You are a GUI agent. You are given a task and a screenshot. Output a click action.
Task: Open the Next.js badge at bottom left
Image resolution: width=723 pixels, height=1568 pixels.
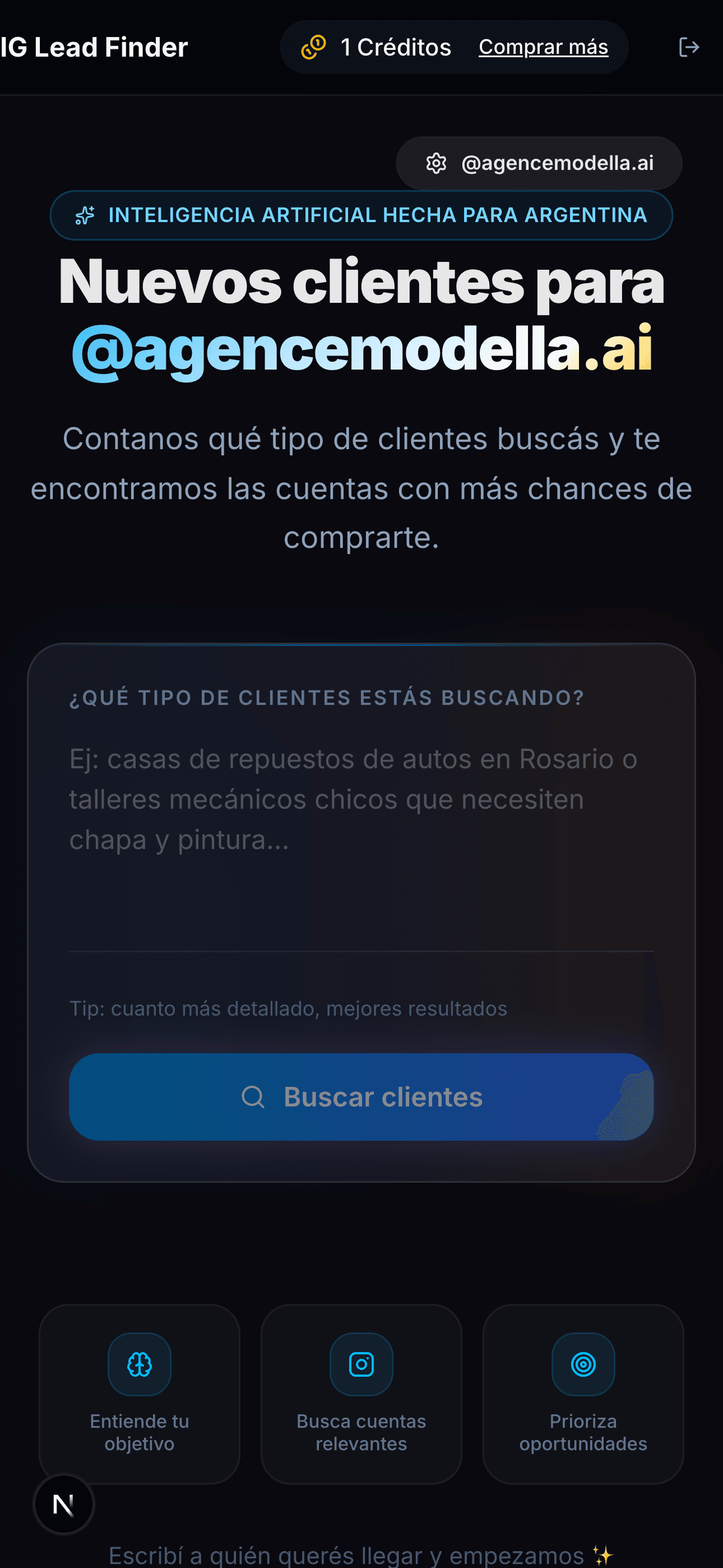tap(64, 1504)
